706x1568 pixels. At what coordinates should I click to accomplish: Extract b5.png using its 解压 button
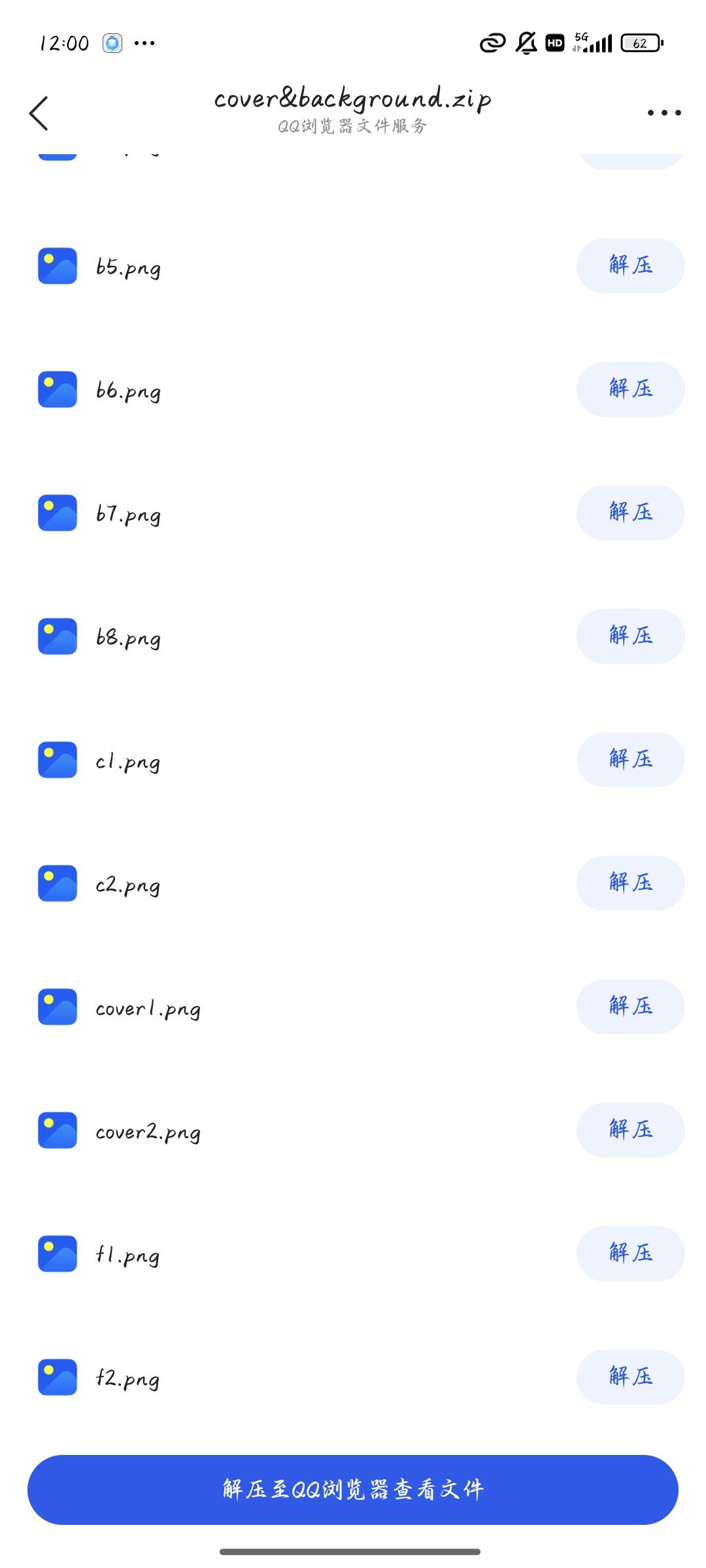coord(630,265)
